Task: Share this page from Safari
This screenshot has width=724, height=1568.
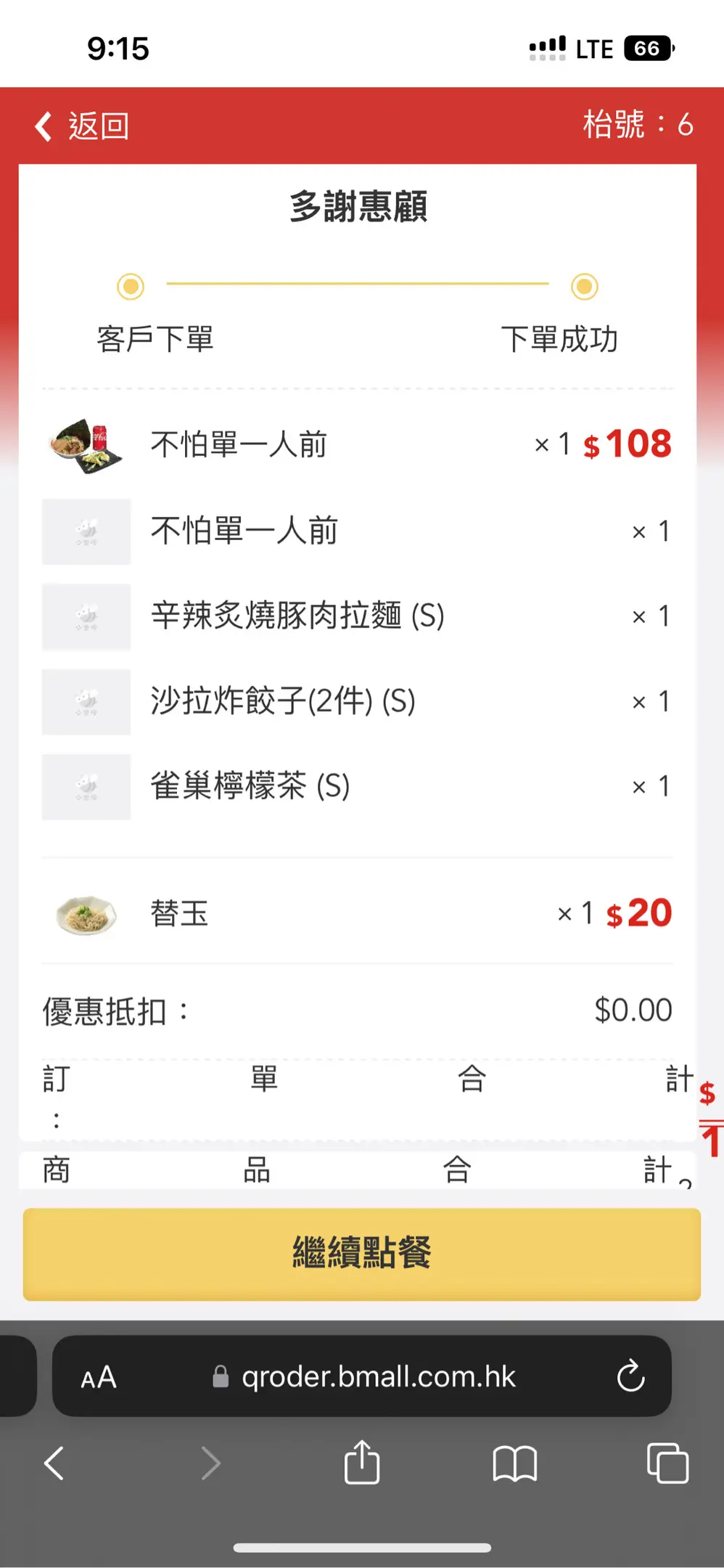Action: pyautogui.click(x=362, y=1462)
